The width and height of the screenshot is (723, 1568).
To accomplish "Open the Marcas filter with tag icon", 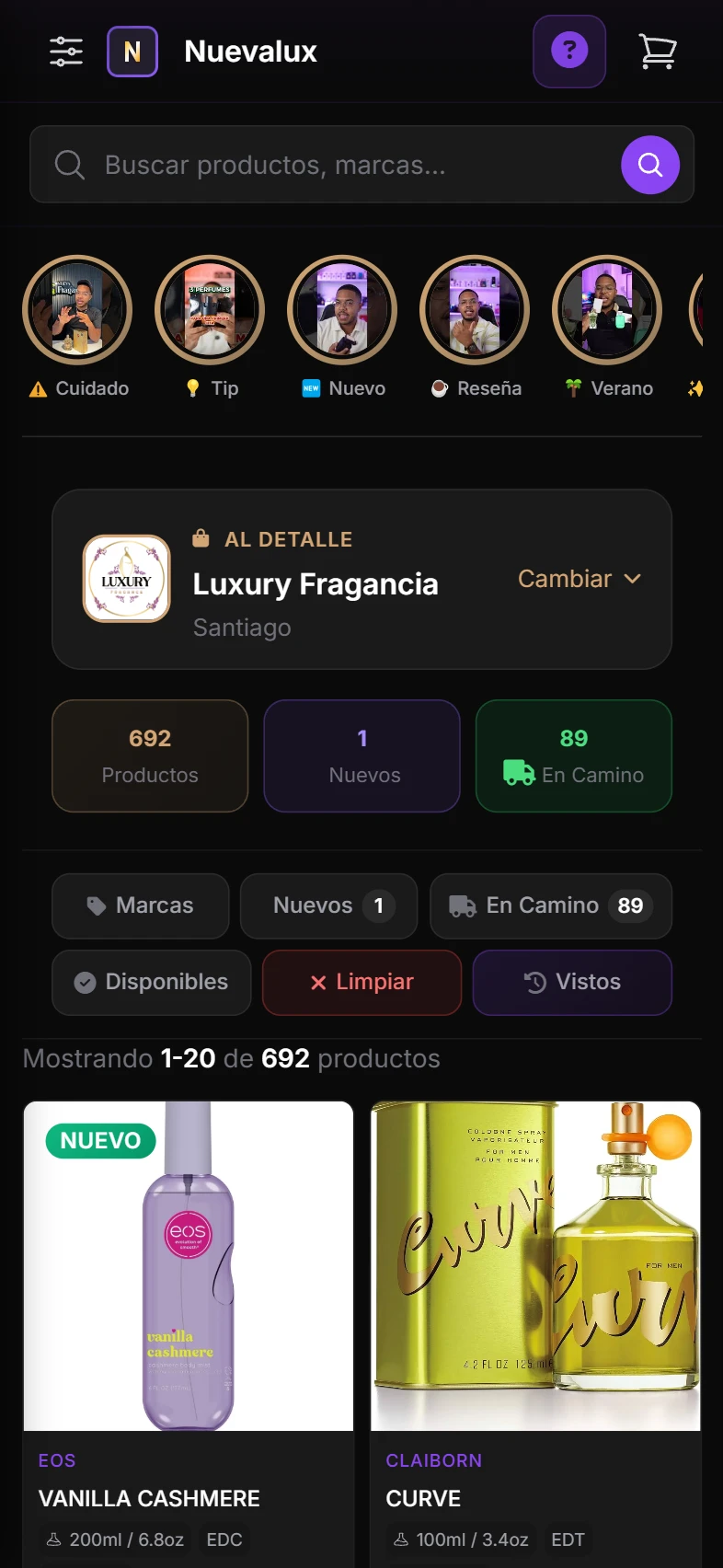I will [96, 905].
